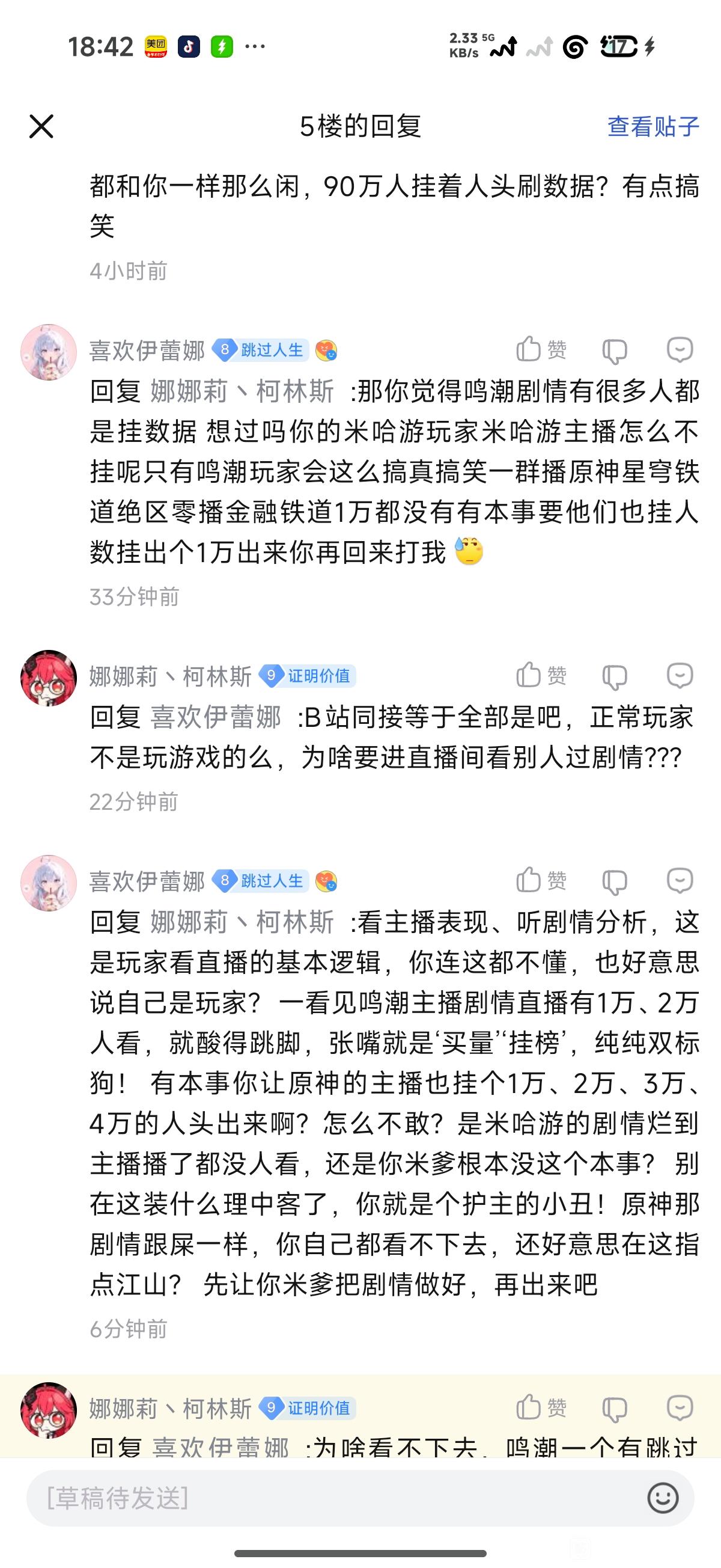Screen dimensions: 721x1568
Task: Dislike 喜欢伊蕾娜's reply from 6分钟前
Action: point(615,882)
